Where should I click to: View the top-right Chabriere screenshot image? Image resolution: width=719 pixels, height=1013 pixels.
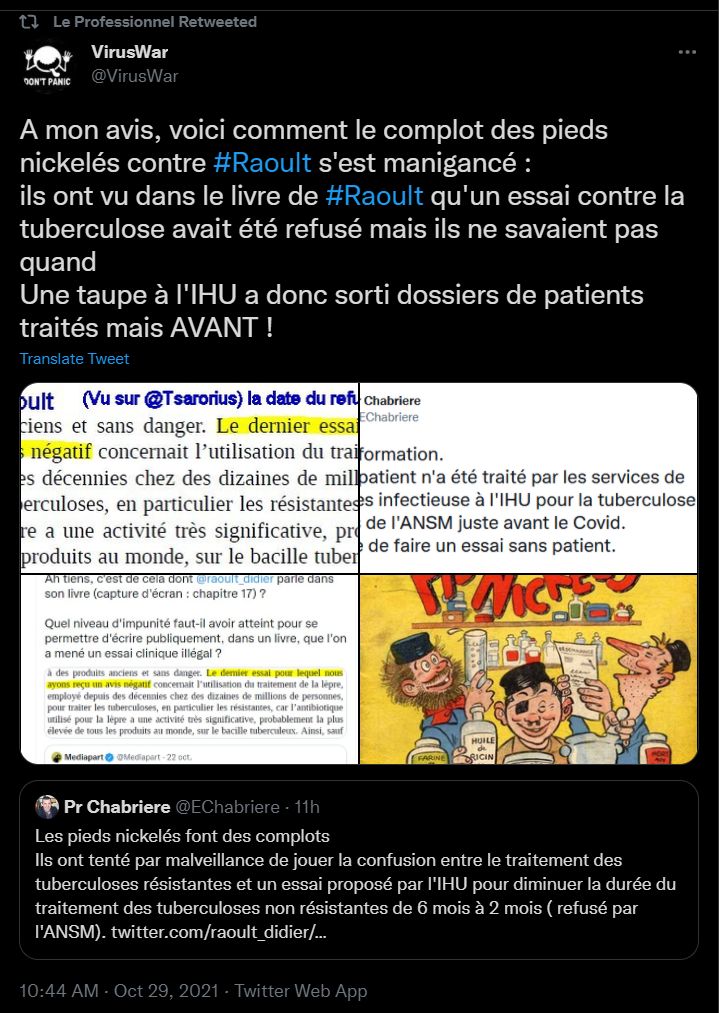(528, 478)
